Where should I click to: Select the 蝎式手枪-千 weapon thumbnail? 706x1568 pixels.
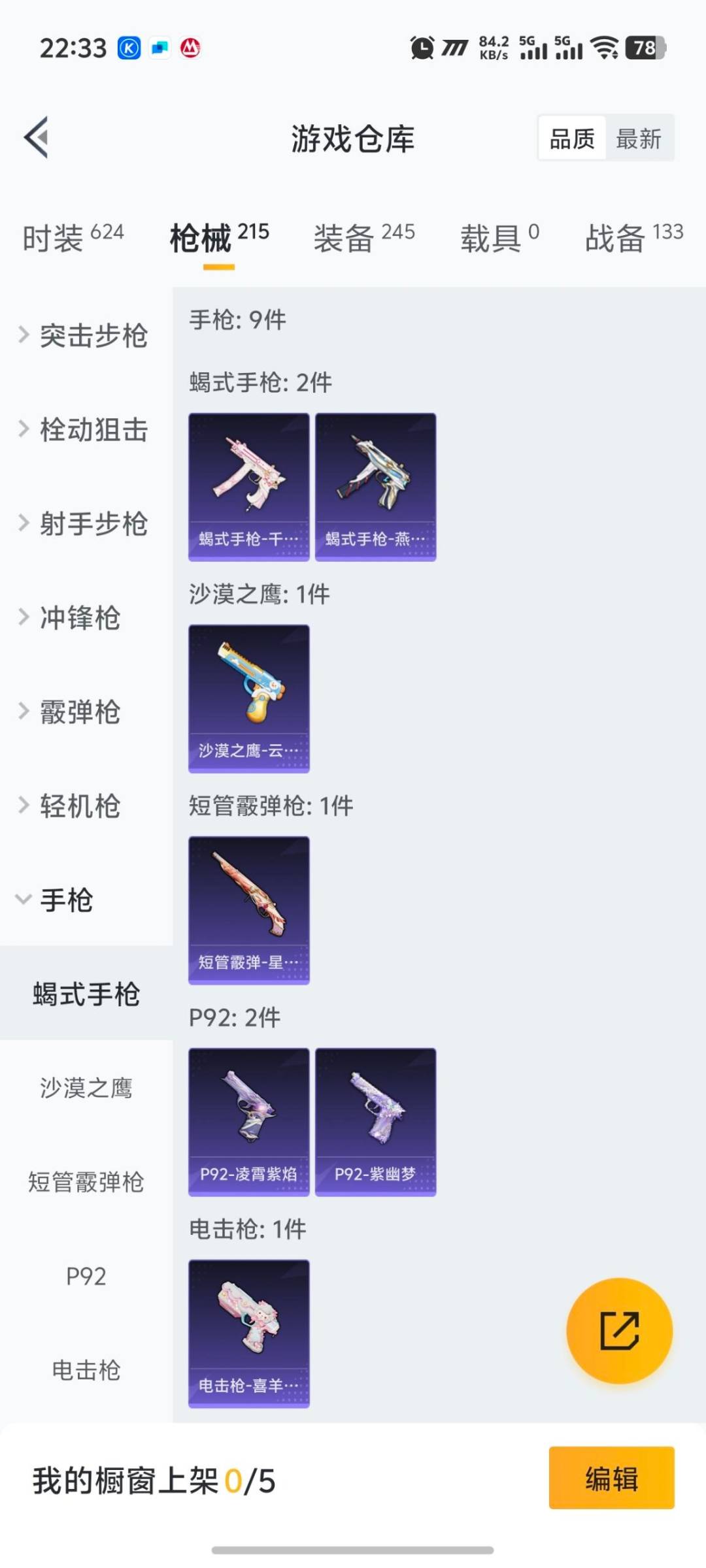pos(248,485)
